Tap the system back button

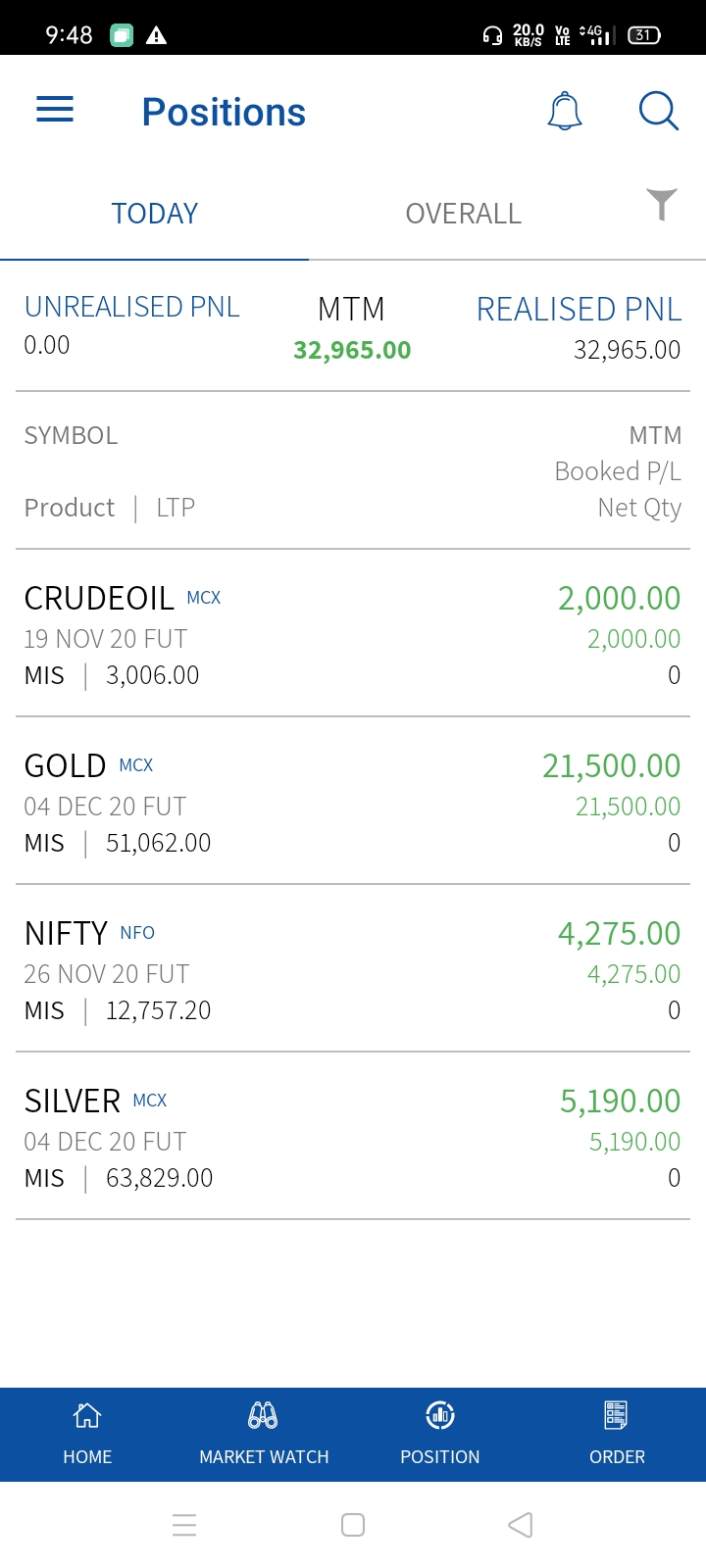(x=521, y=1525)
